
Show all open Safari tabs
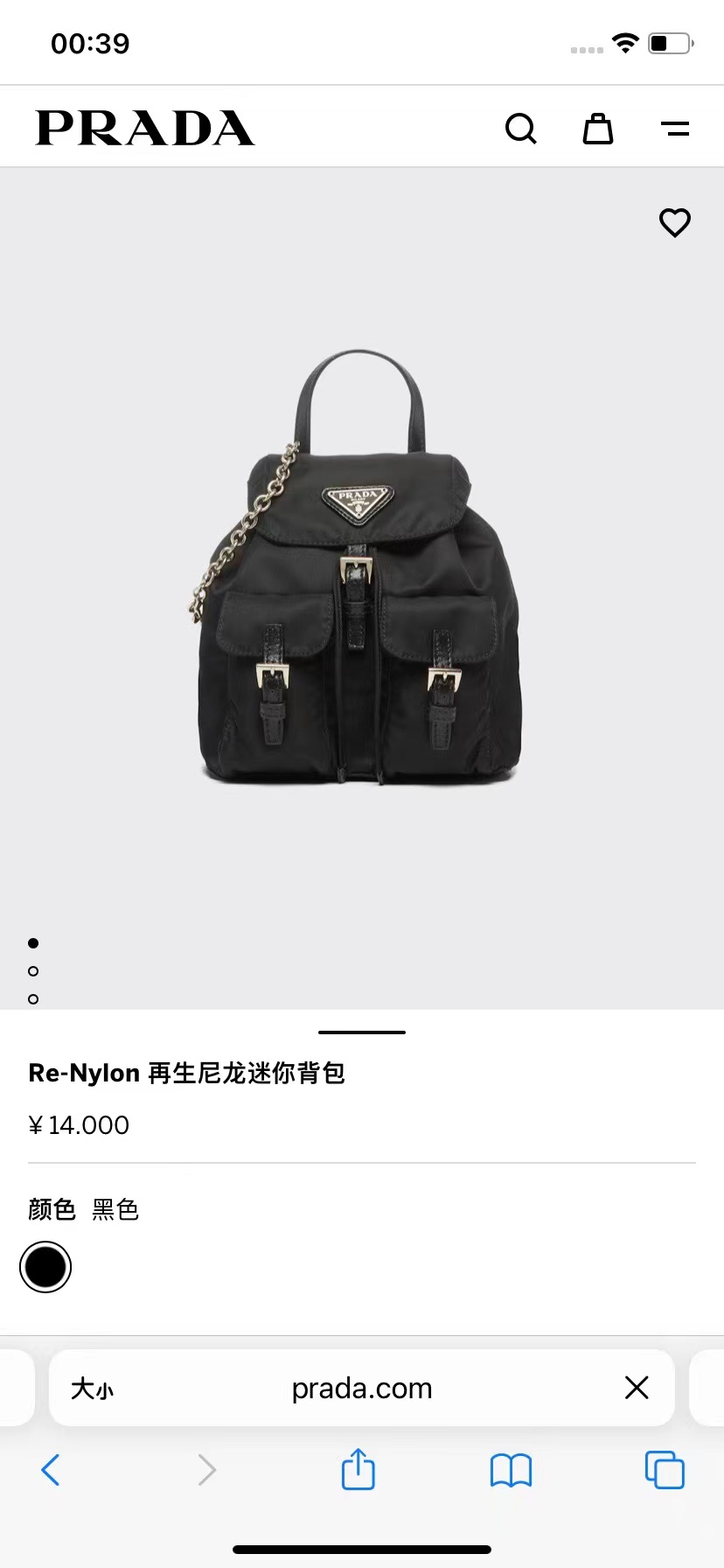tap(665, 1470)
